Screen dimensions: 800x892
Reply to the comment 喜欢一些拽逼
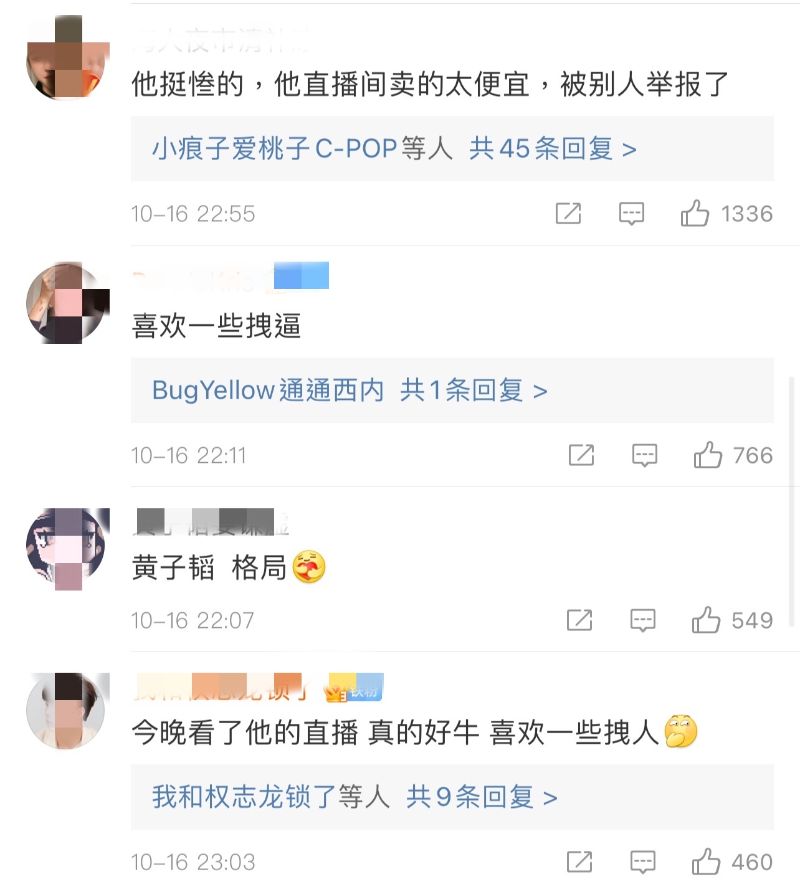pyautogui.click(x=644, y=455)
